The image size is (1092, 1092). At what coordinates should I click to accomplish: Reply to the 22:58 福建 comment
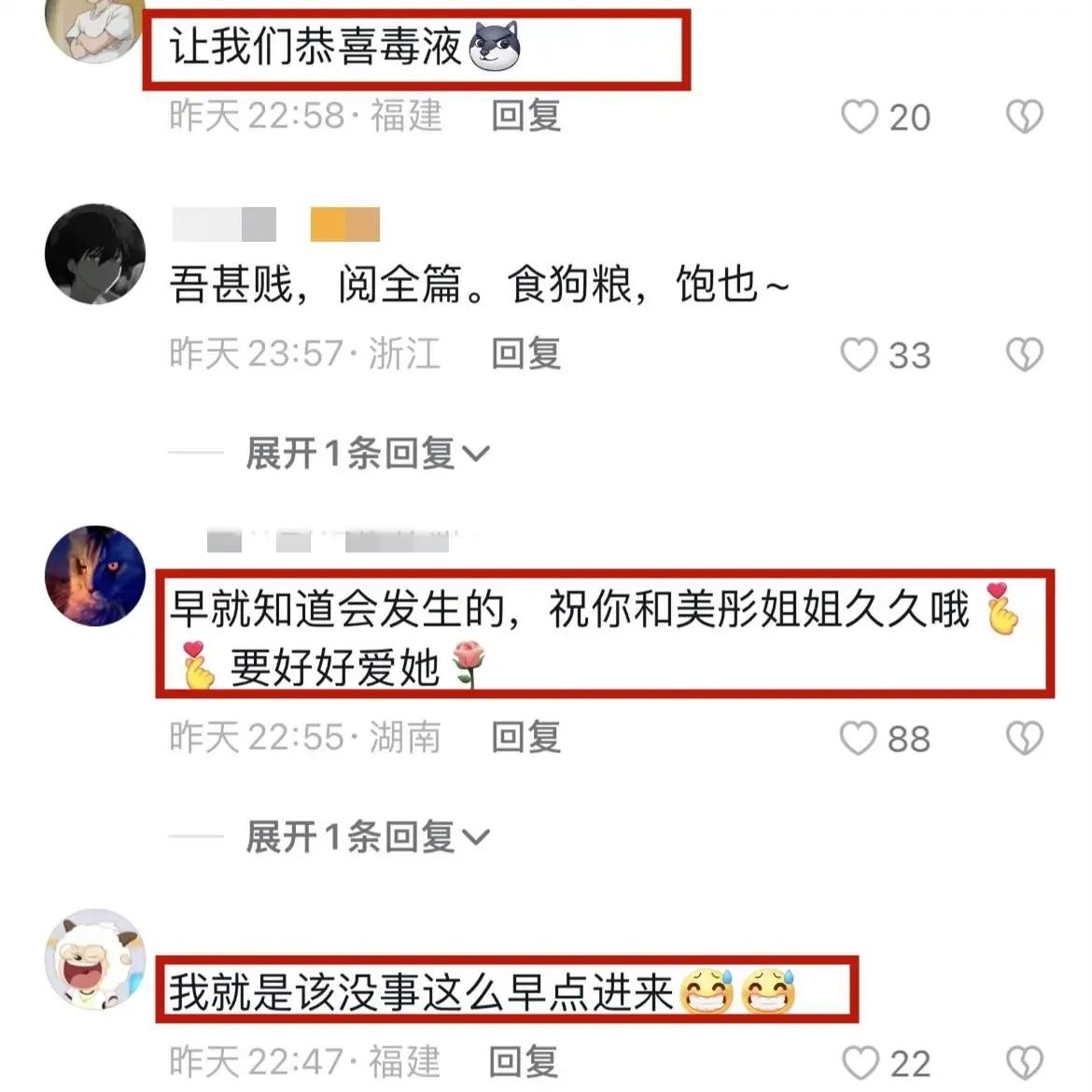click(x=525, y=117)
